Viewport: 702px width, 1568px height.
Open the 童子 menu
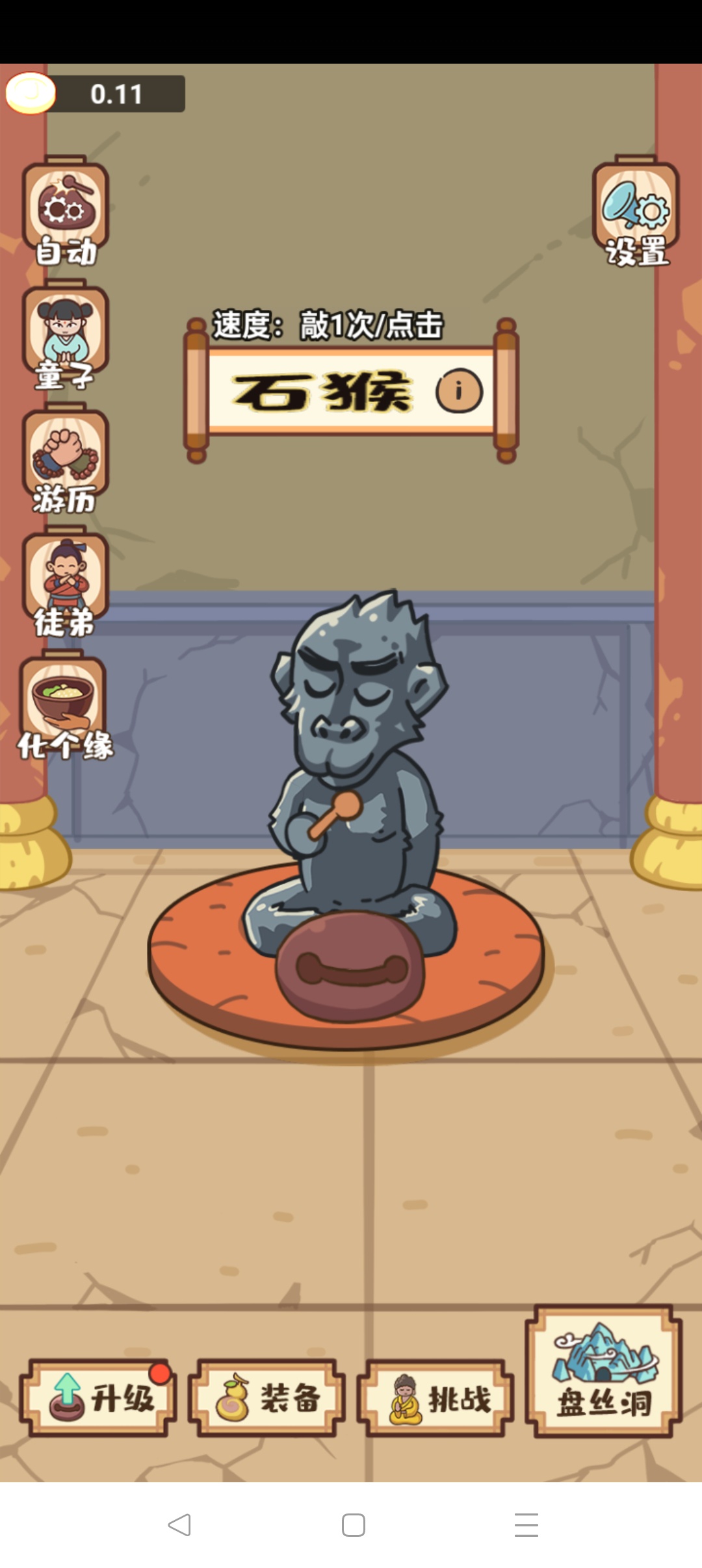(x=65, y=335)
